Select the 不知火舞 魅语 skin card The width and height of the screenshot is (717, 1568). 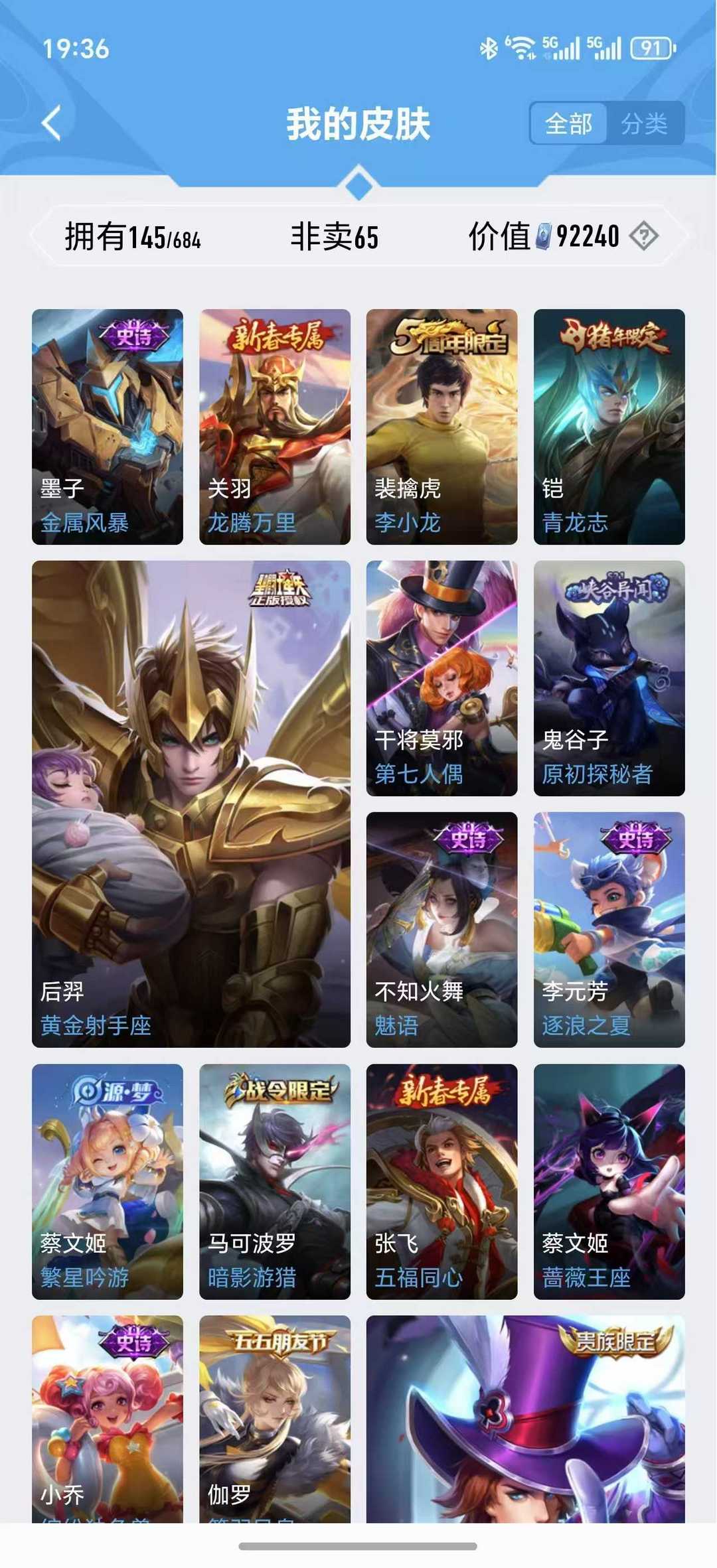(441, 930)
